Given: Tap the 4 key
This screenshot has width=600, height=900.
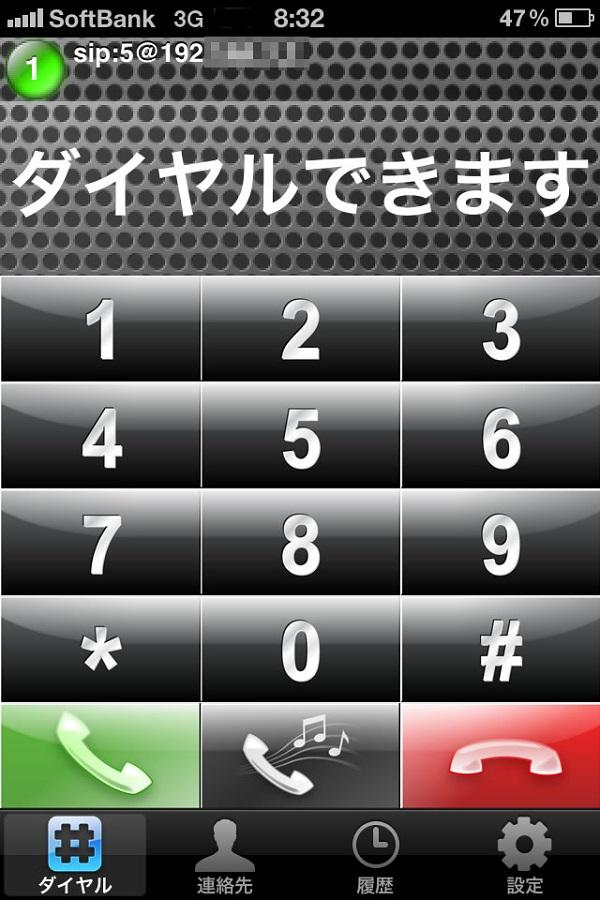Looking at the screenshot, I should tap(100, 436).
